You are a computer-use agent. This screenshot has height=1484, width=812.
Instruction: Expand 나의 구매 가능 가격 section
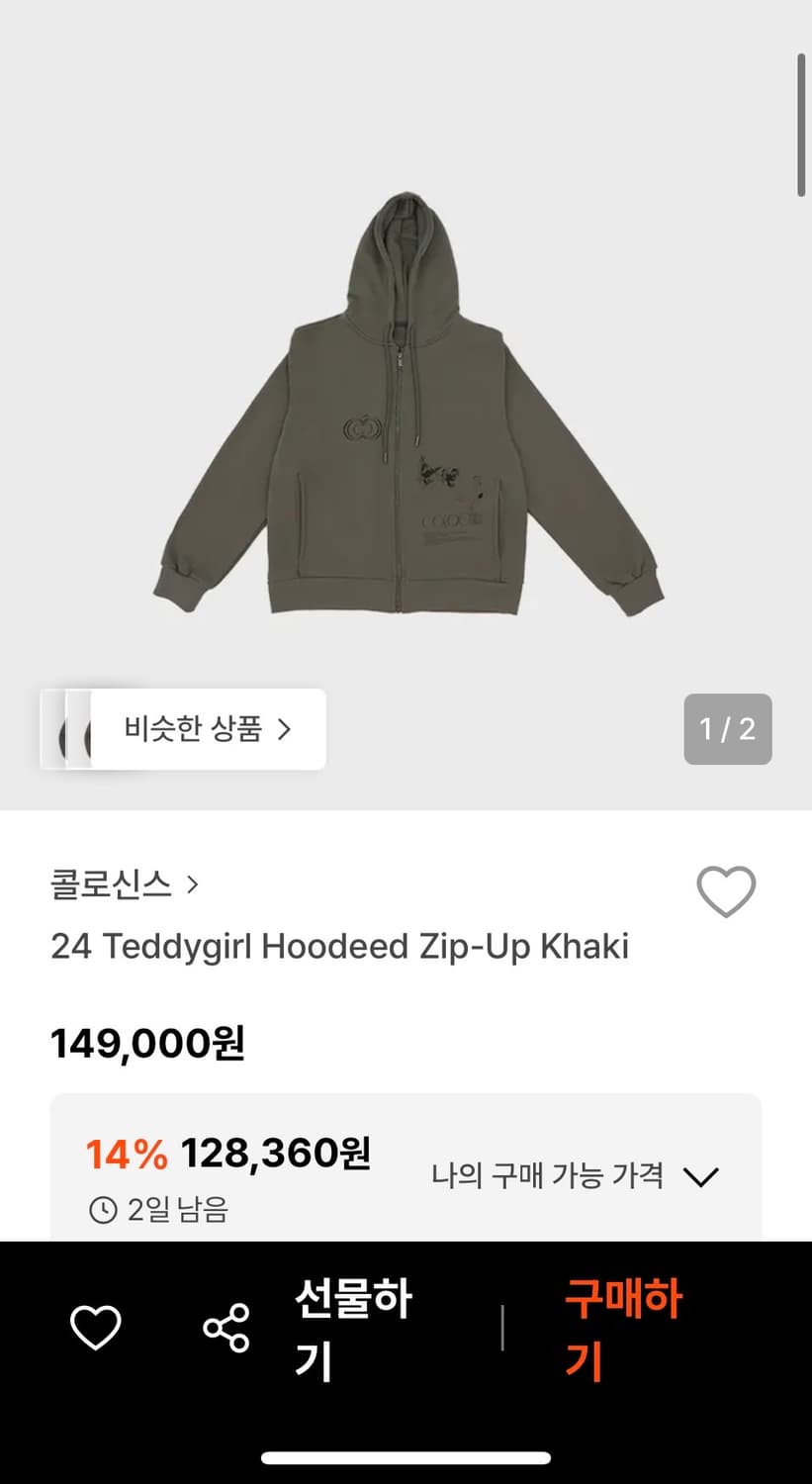click(x=702, y=1177)
